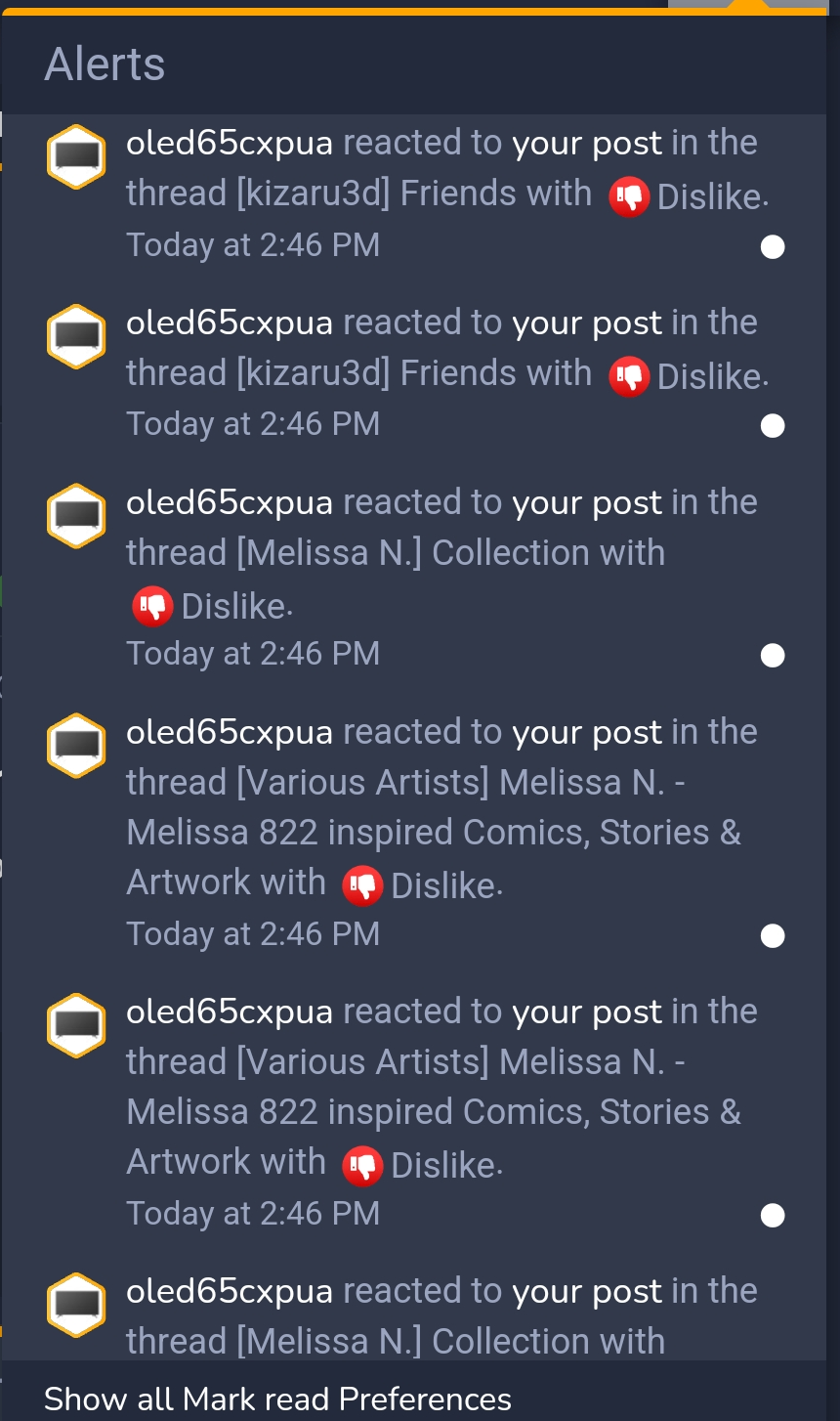The image size is (840, 1421).
Task: Open 'your post' in first Melissa N. Collection alert
Action: click(x=587, y=502)
